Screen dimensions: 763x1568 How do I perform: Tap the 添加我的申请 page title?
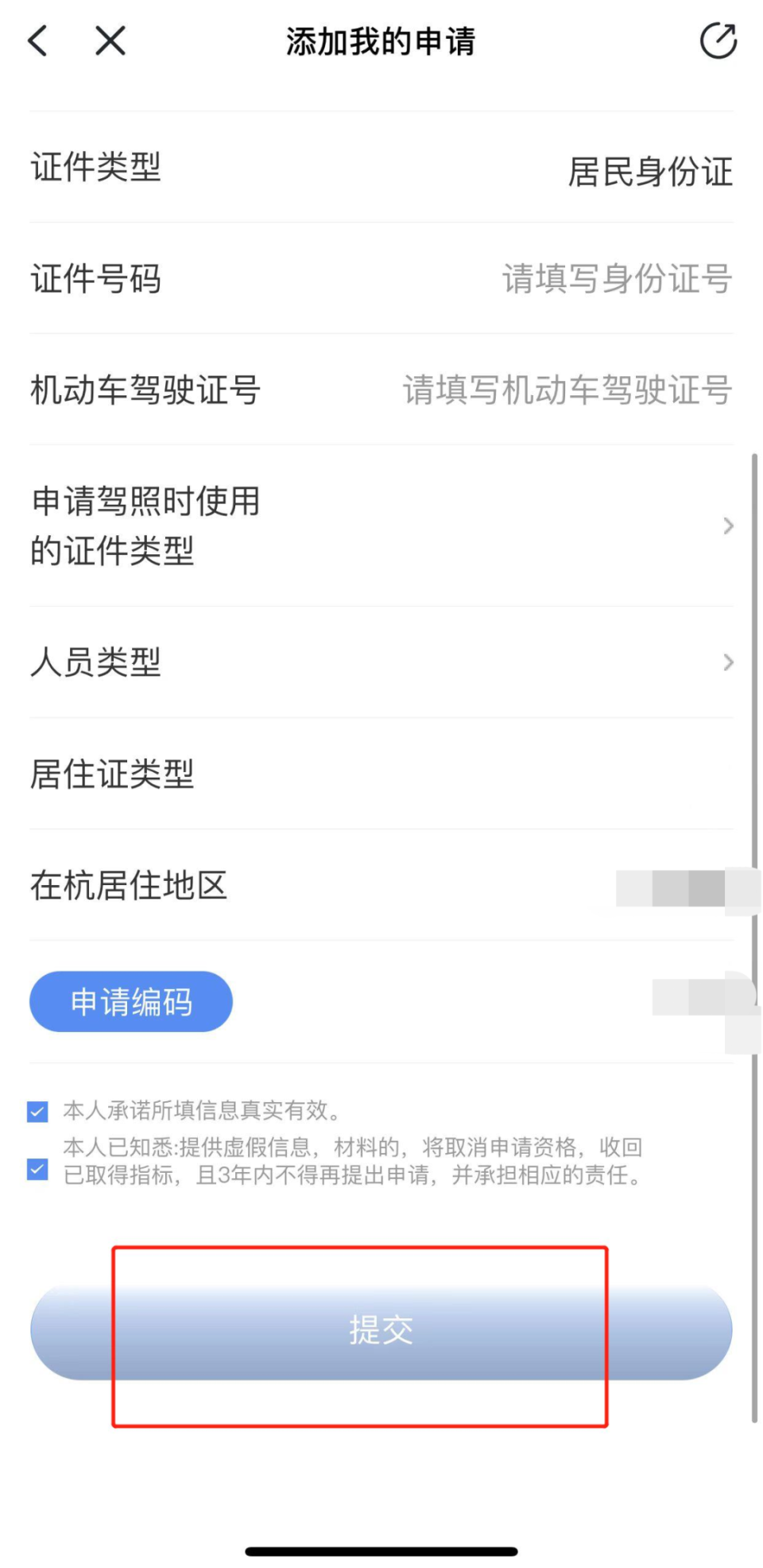click(381, 41)
